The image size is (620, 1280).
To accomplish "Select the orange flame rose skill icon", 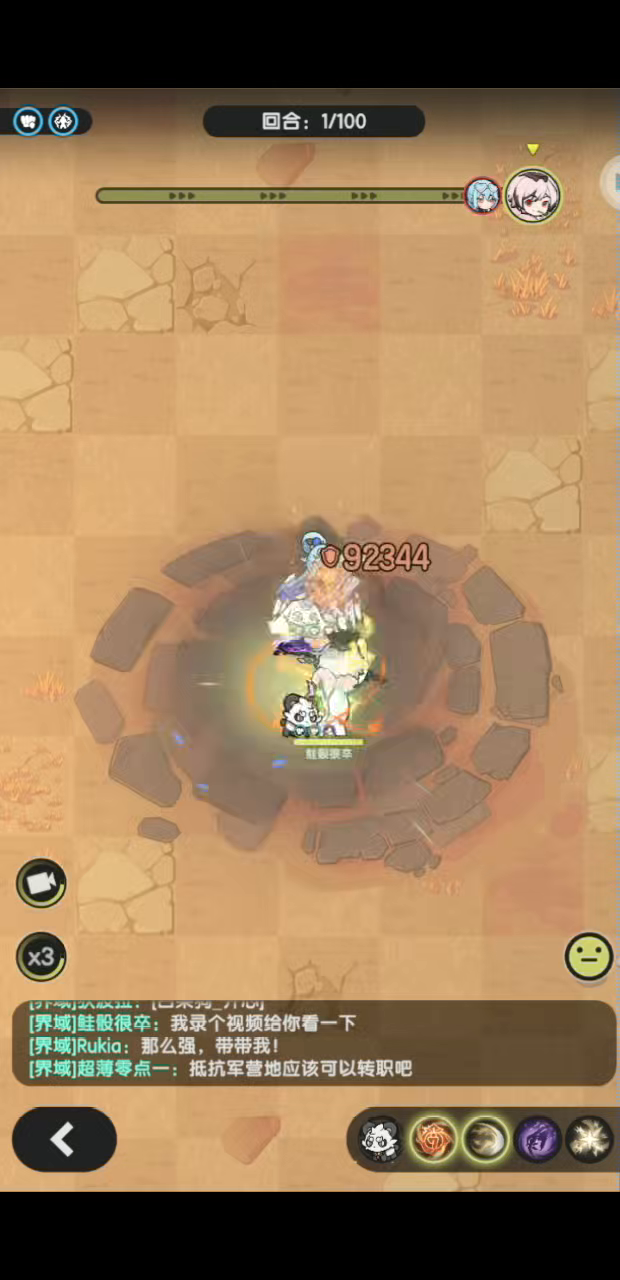I will pos(434,1138).
